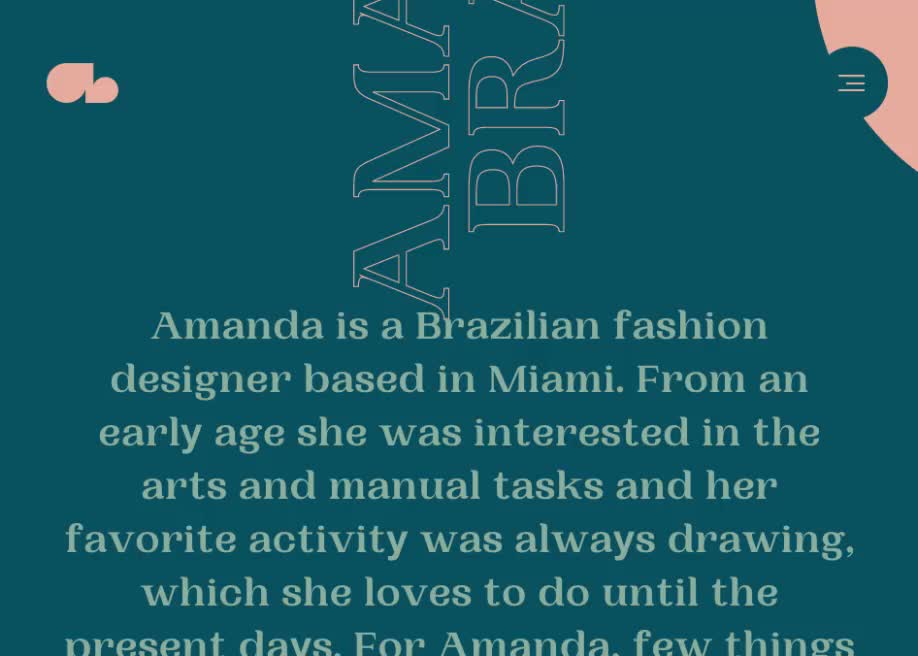This screenshot has width=918, height=656.
Task: Tap the site logo to go home
Action: (82, 83)
